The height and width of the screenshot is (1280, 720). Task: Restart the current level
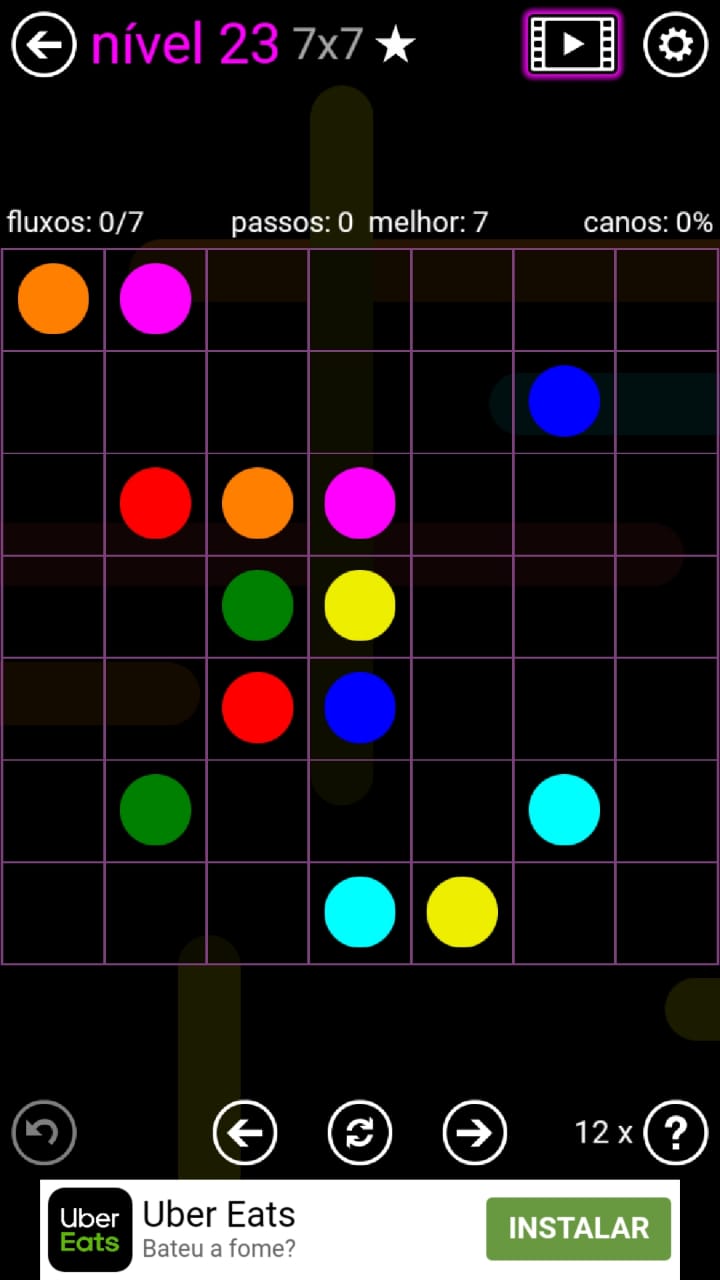coord(360,1132)
